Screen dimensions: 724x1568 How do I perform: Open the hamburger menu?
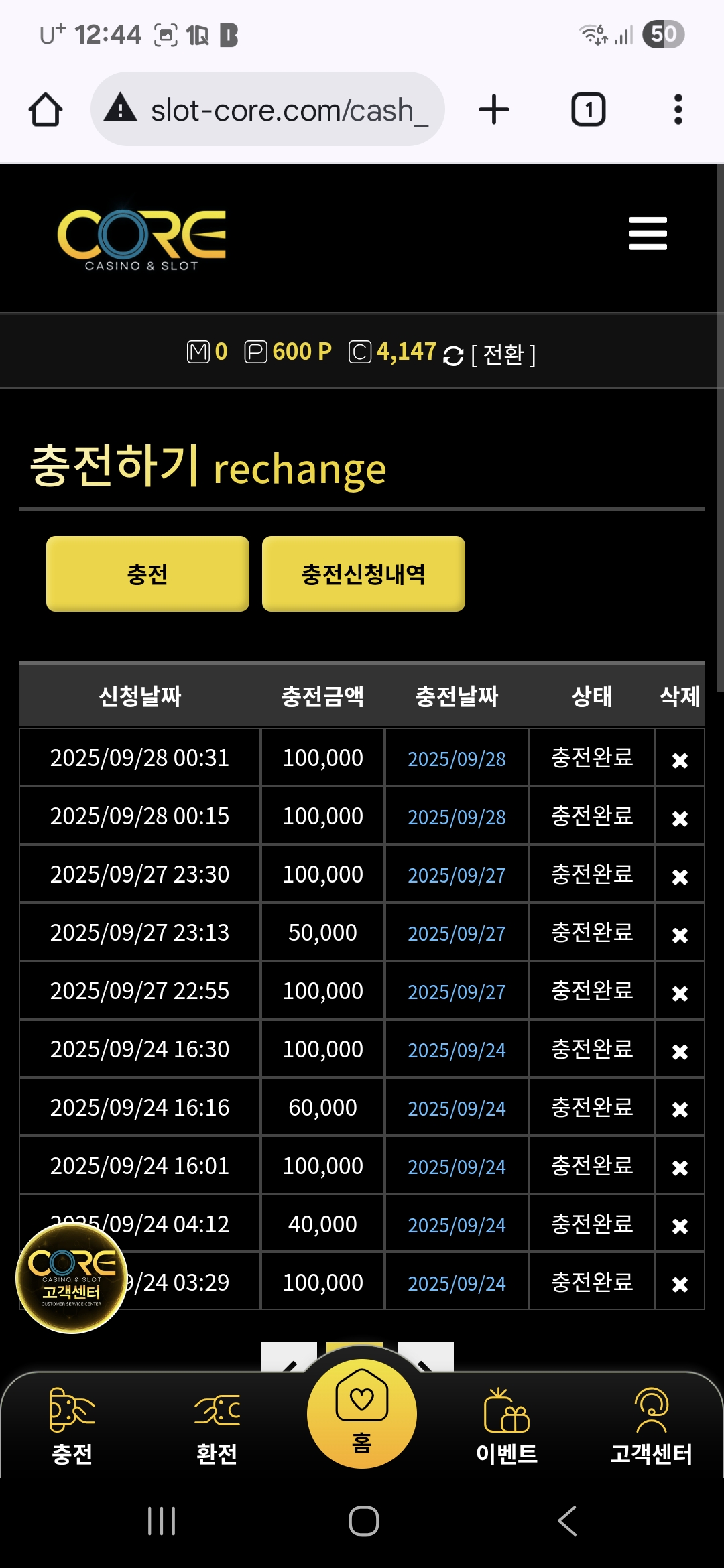(x=648, y=233)
